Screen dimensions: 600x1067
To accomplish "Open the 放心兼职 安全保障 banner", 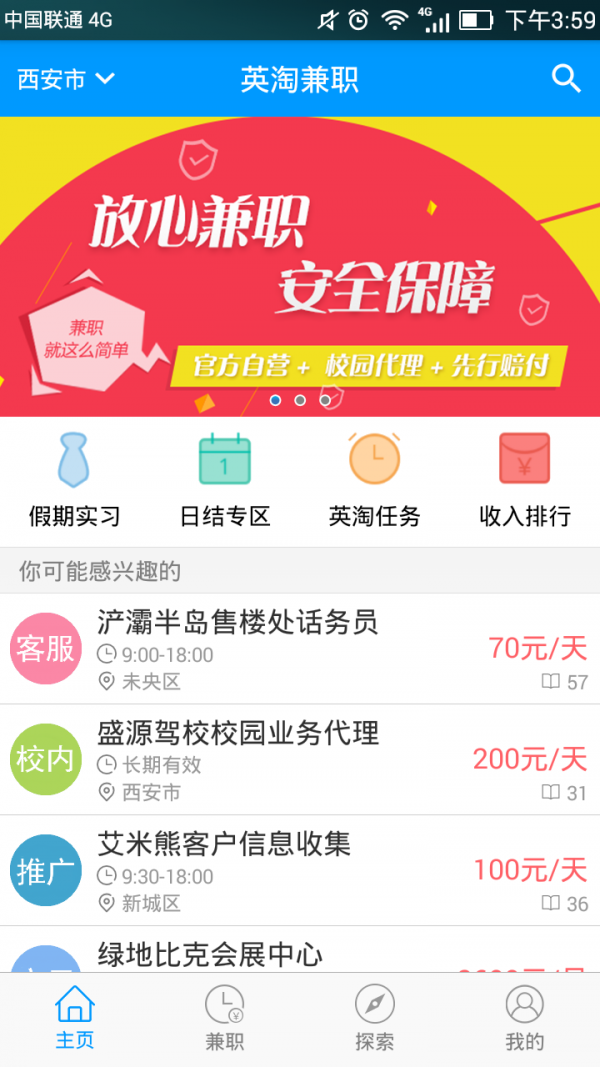I will (x=300, y=266).
